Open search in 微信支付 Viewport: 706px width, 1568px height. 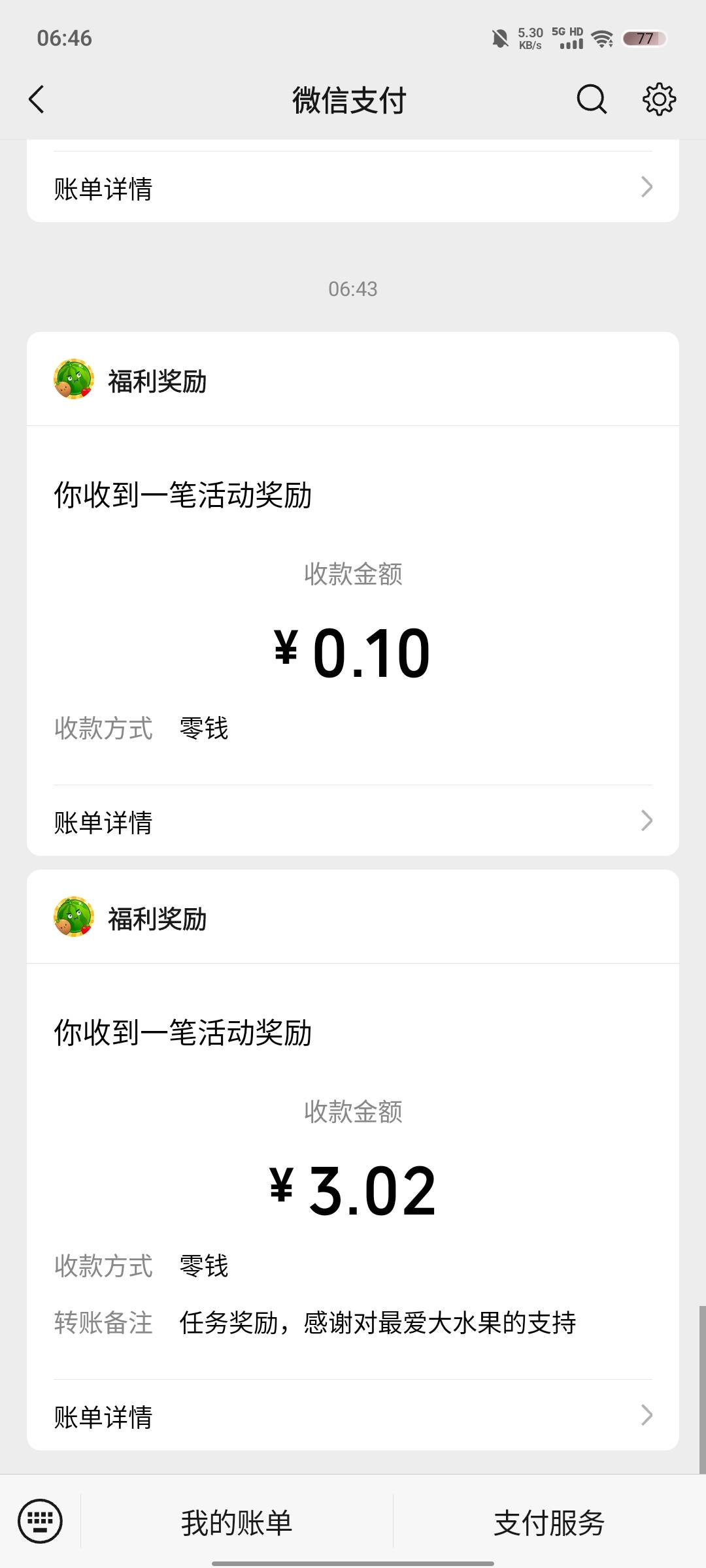[592, 100]
